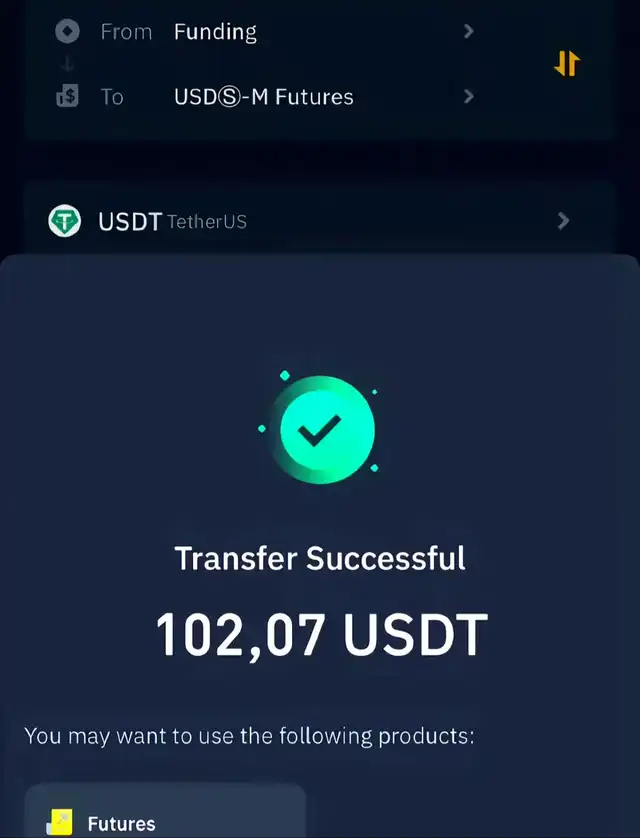The width and height of the screenshot is (640, 838).
Task: Swap the from and to accounts
Action: (x=566, y=64)
